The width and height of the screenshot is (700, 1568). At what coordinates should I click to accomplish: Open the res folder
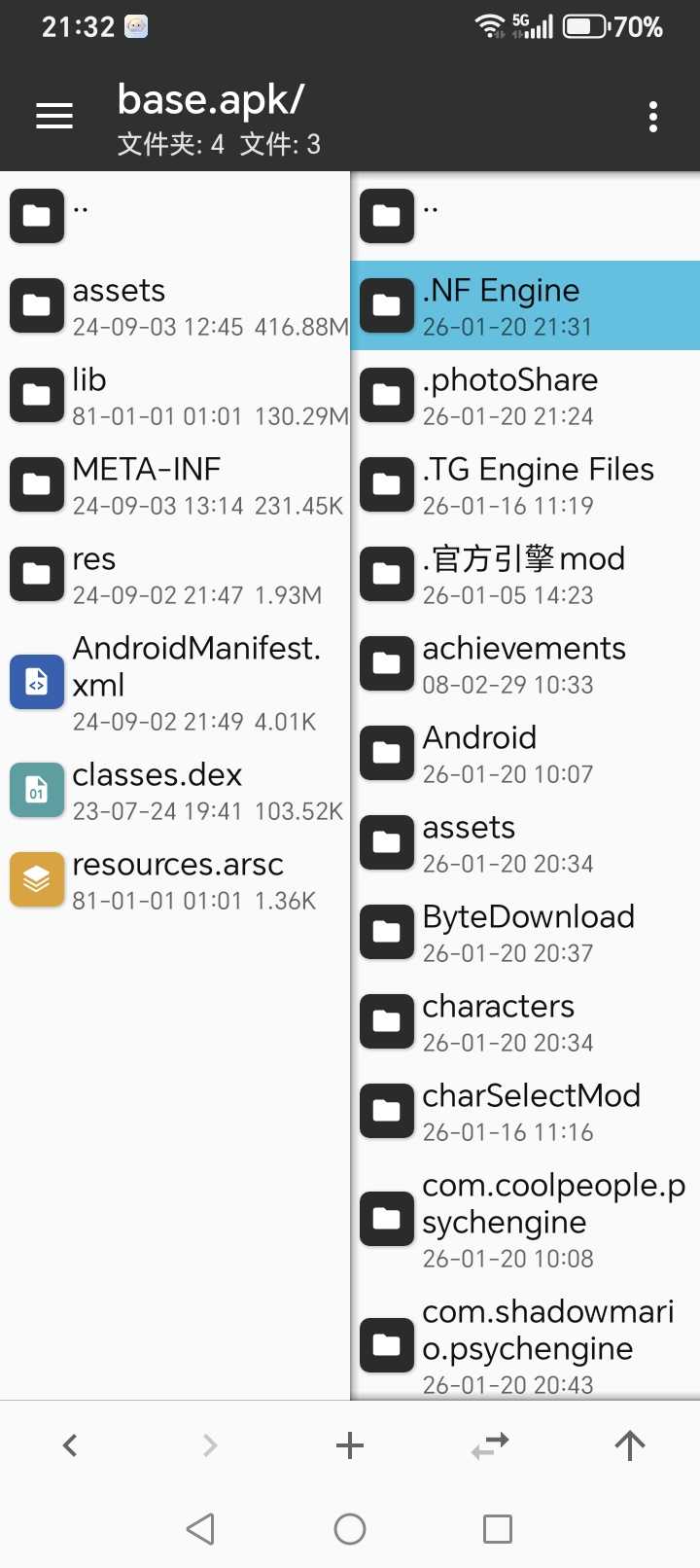click(x=175, y=575)
